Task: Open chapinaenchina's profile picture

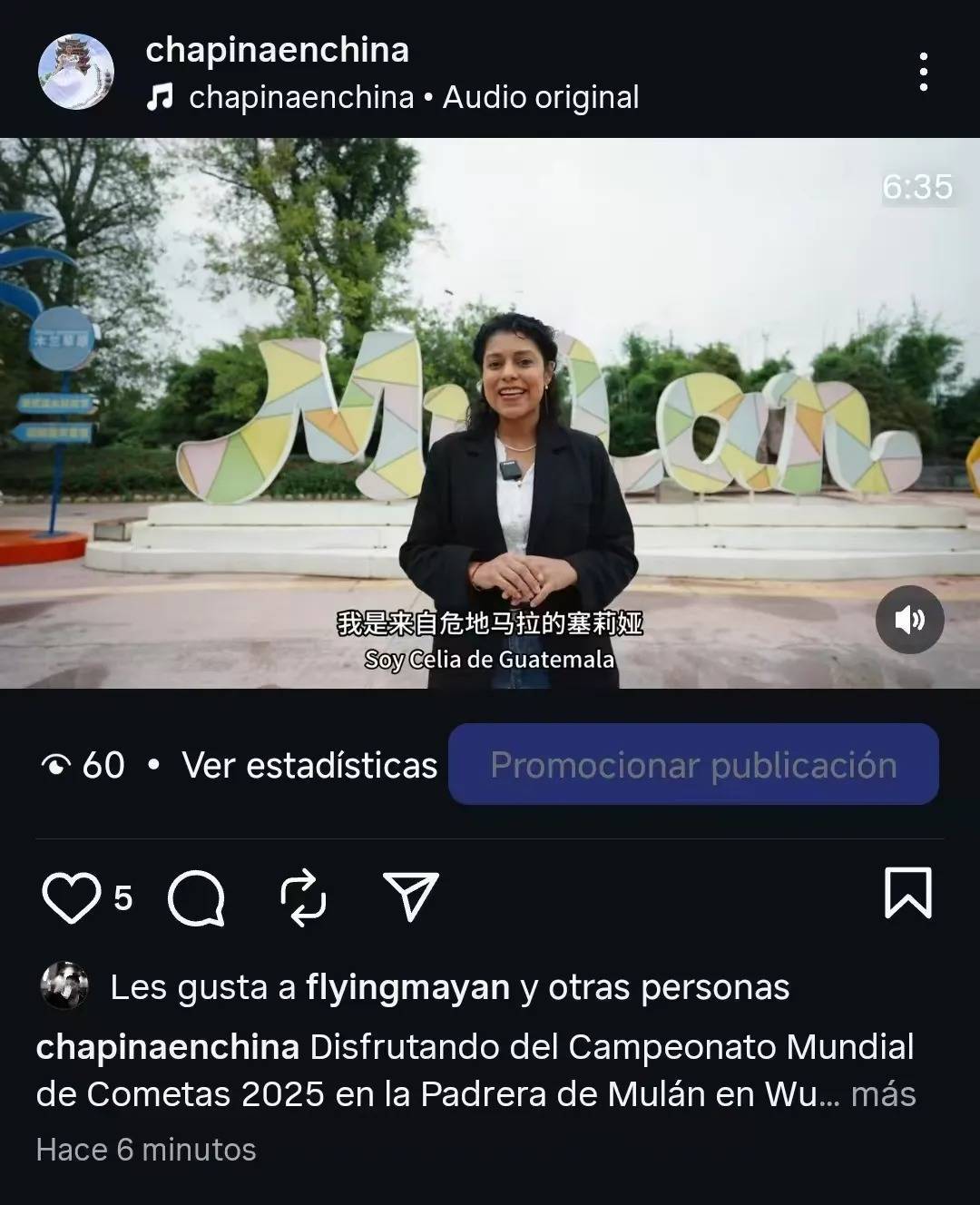Action: (x=76, y=72)
